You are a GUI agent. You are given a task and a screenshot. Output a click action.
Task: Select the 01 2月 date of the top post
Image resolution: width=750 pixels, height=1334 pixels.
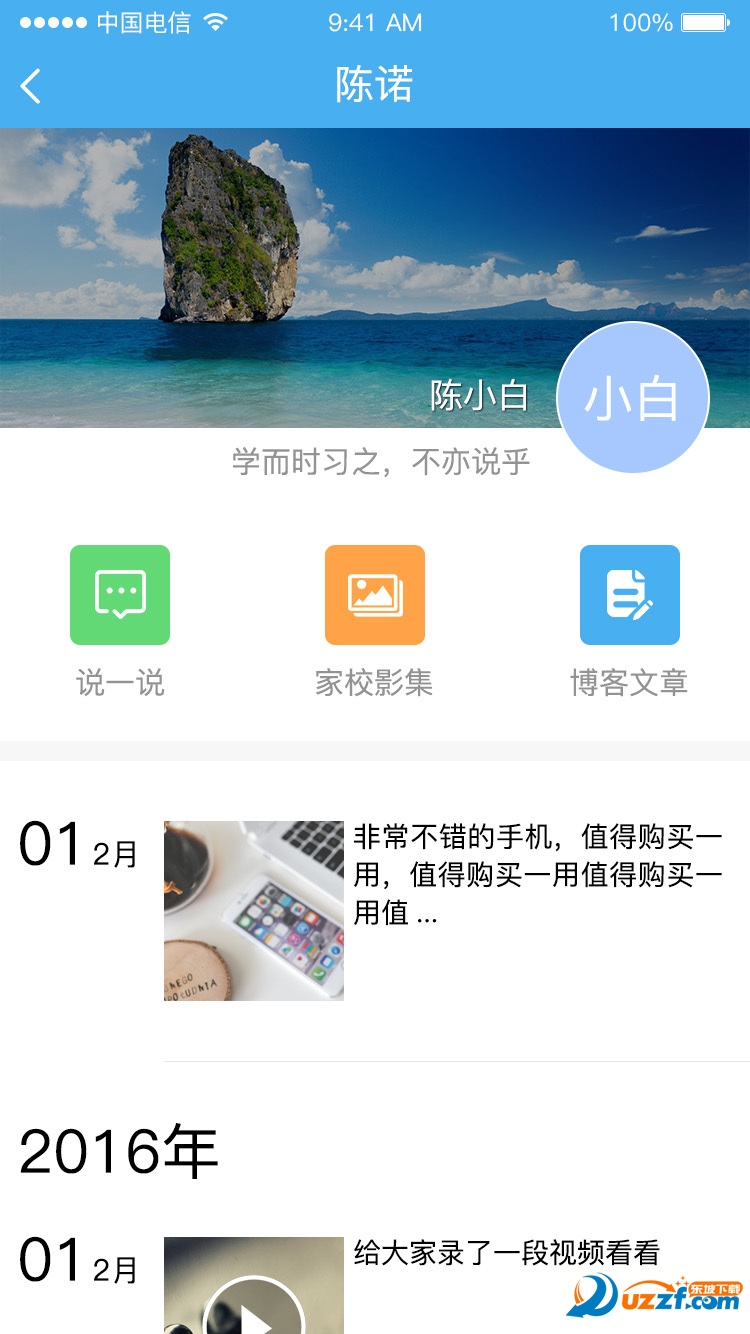pos(75,845)
